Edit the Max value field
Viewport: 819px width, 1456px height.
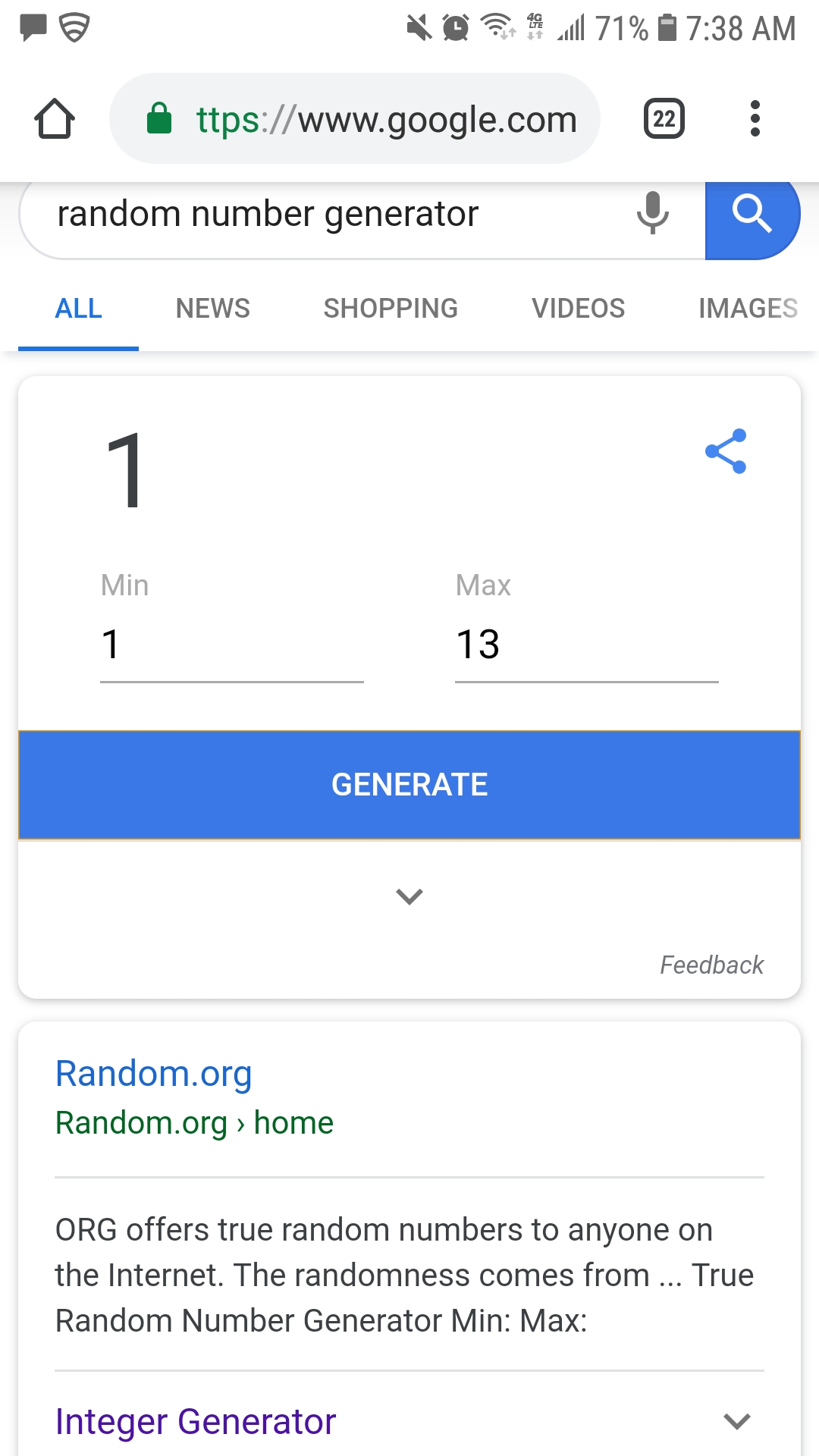(585, 645)
